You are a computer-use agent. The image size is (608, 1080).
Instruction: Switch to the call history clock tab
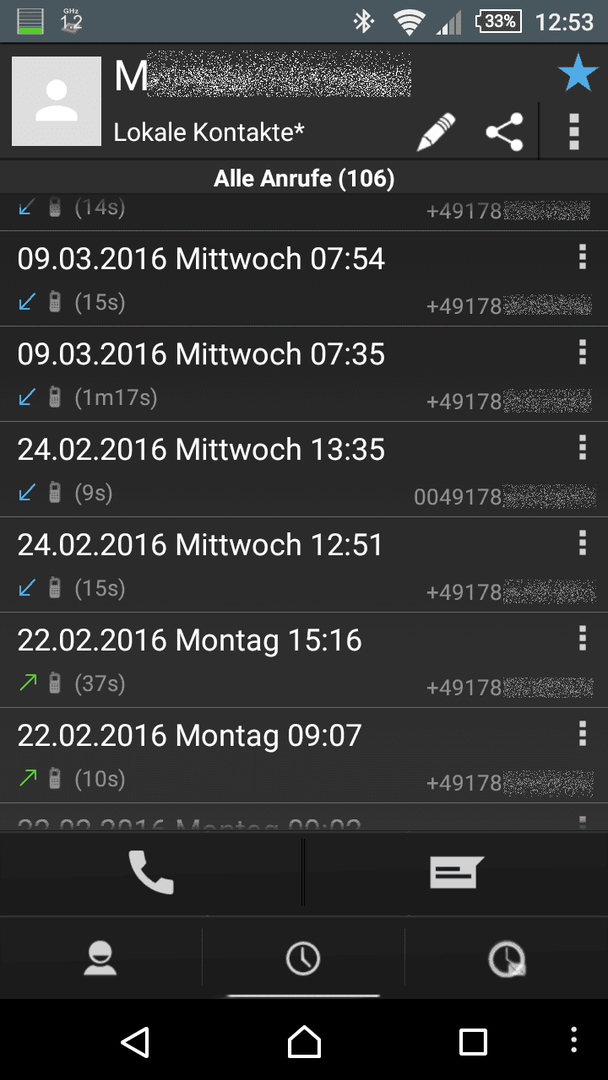[303, 958]
